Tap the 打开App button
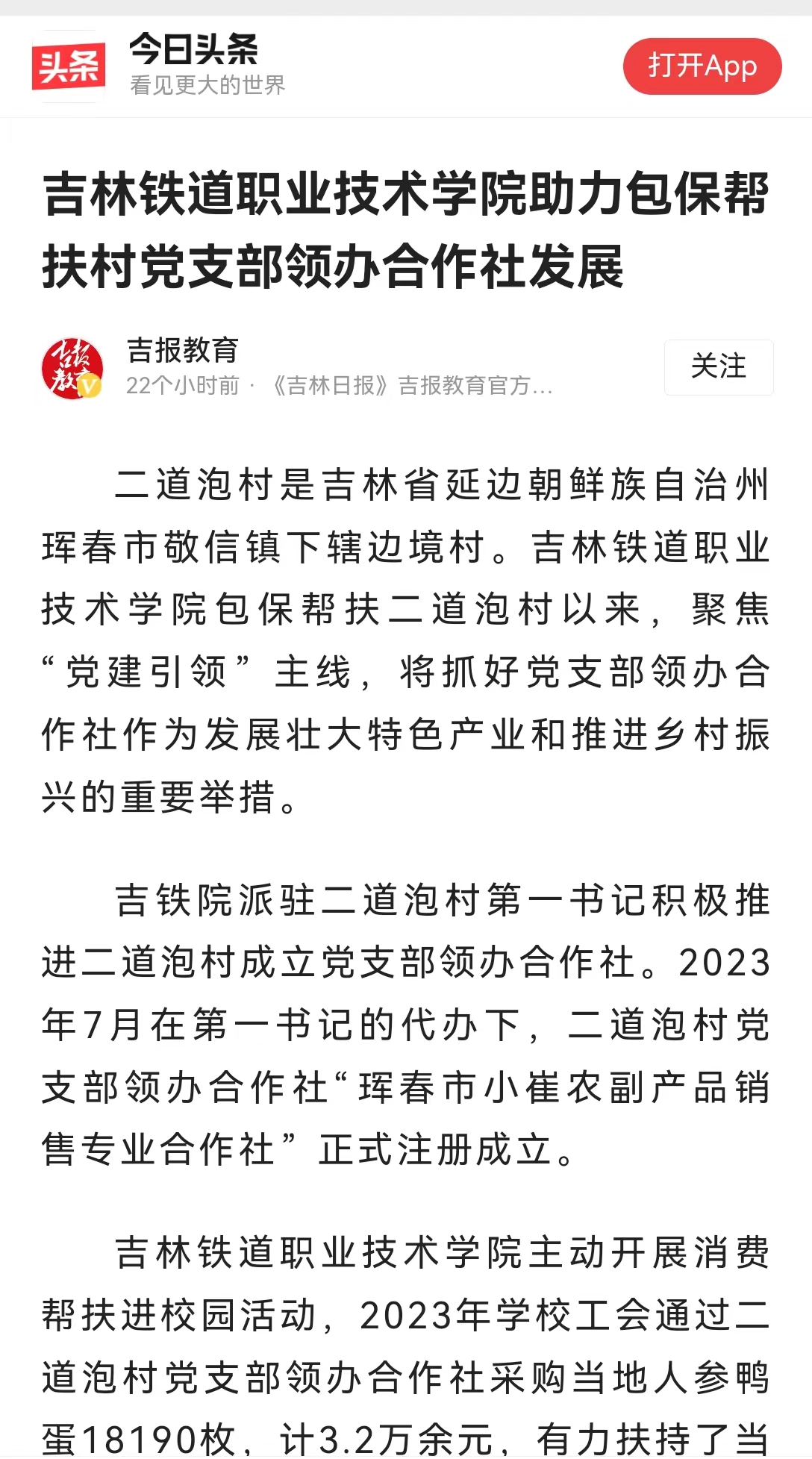This screenshot has width=812, height=1459. click(x=702, y=66)
